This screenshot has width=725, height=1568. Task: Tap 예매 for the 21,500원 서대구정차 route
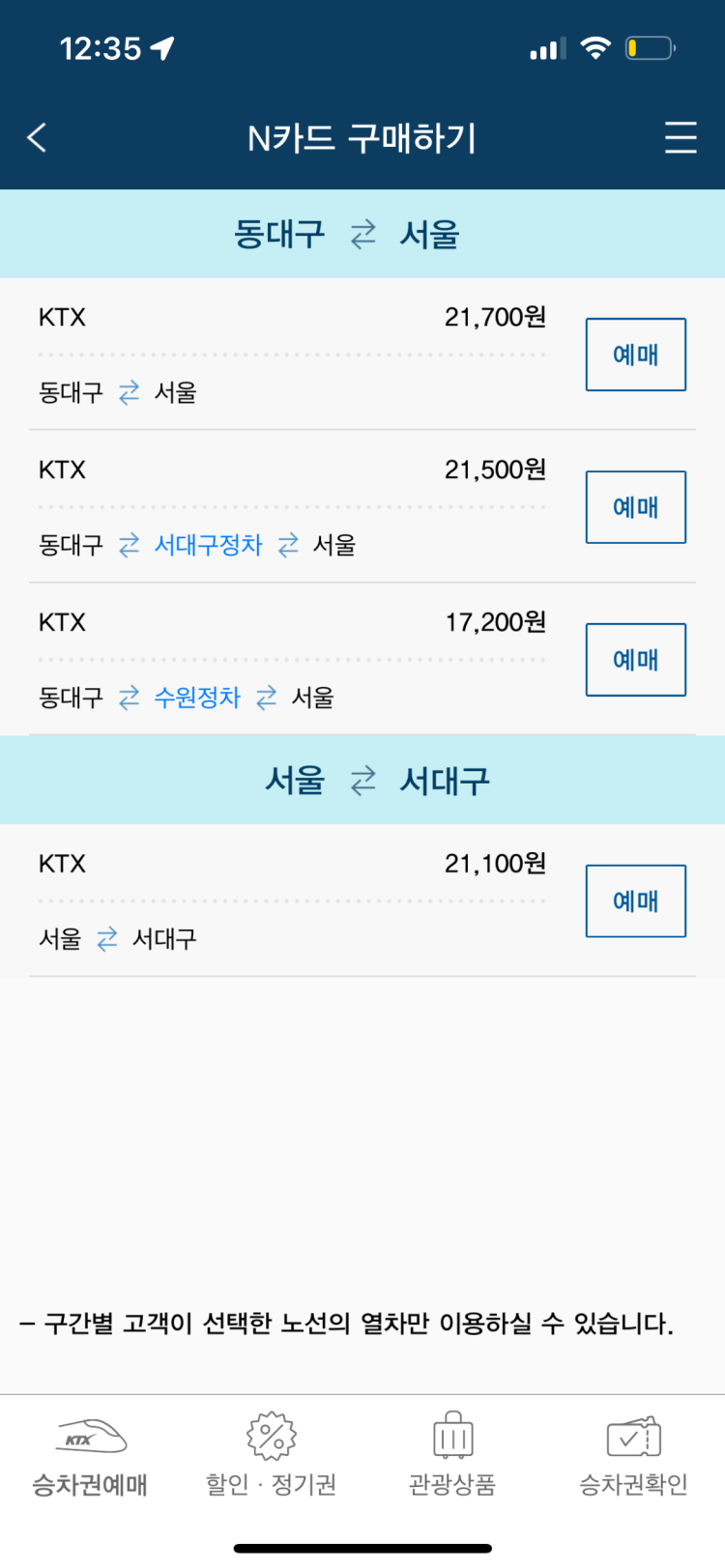tap(635, 507)
